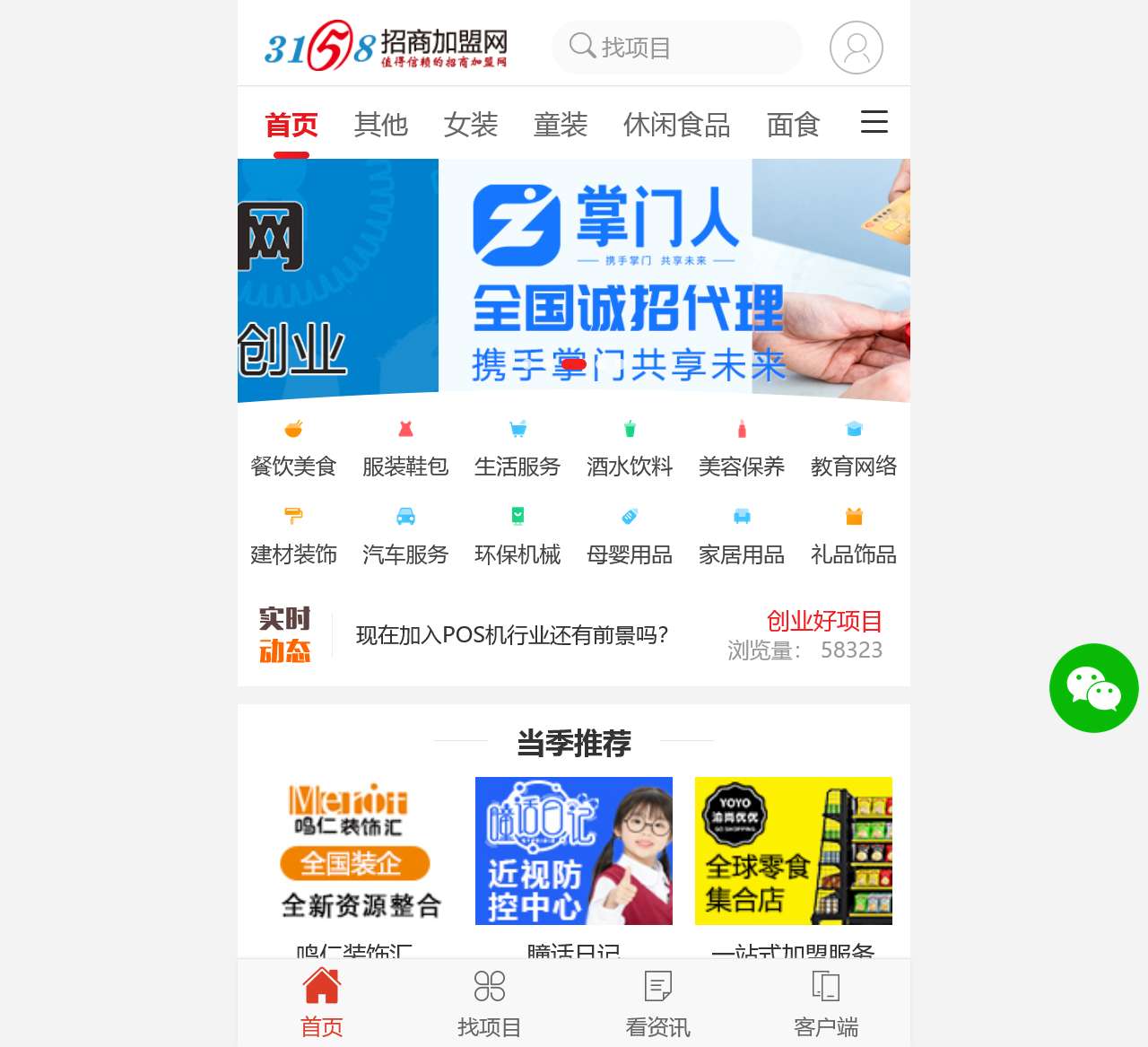
Task: View the 瞳话日记 recommendation card
Action: pos(574,852)
